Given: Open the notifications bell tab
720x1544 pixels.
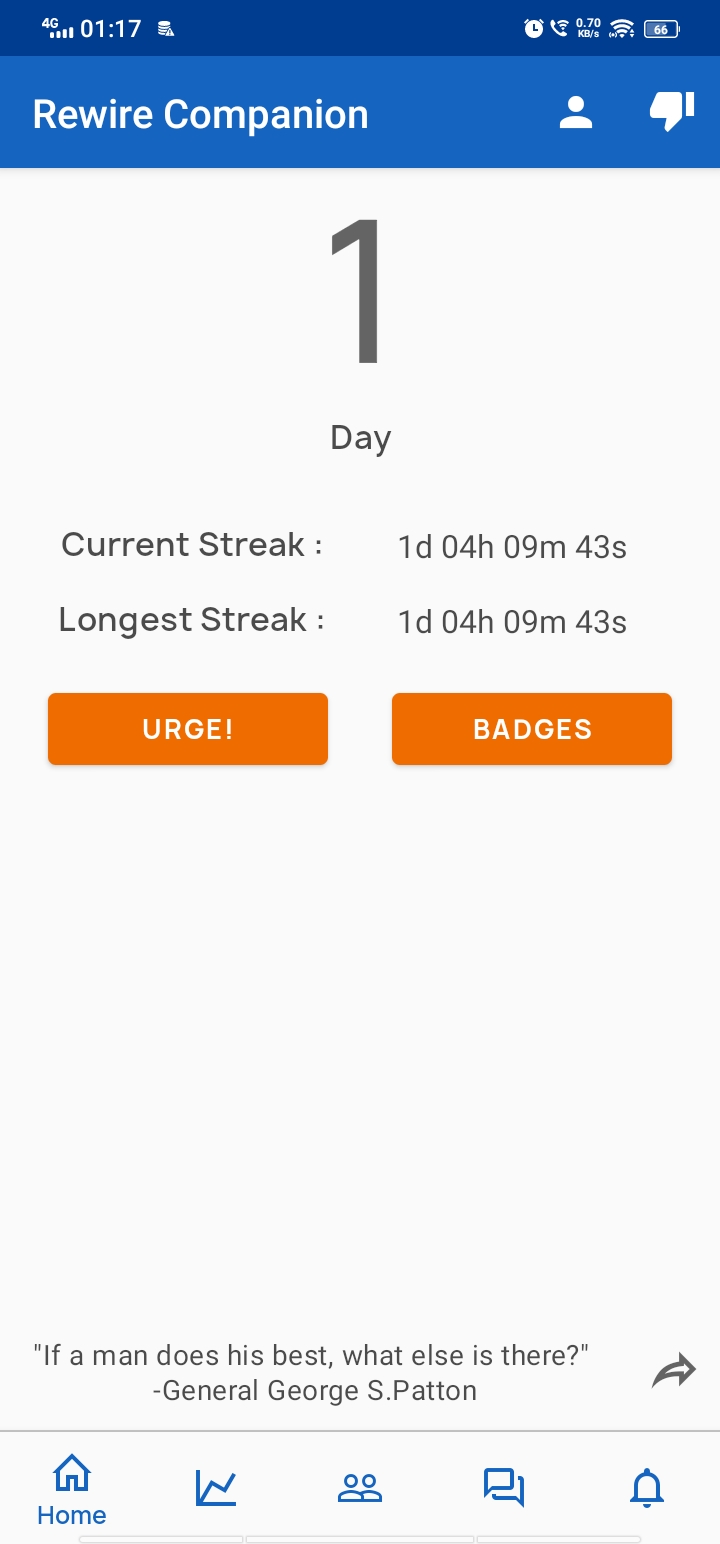Looking at the screenshot, I should [647, 1488].
